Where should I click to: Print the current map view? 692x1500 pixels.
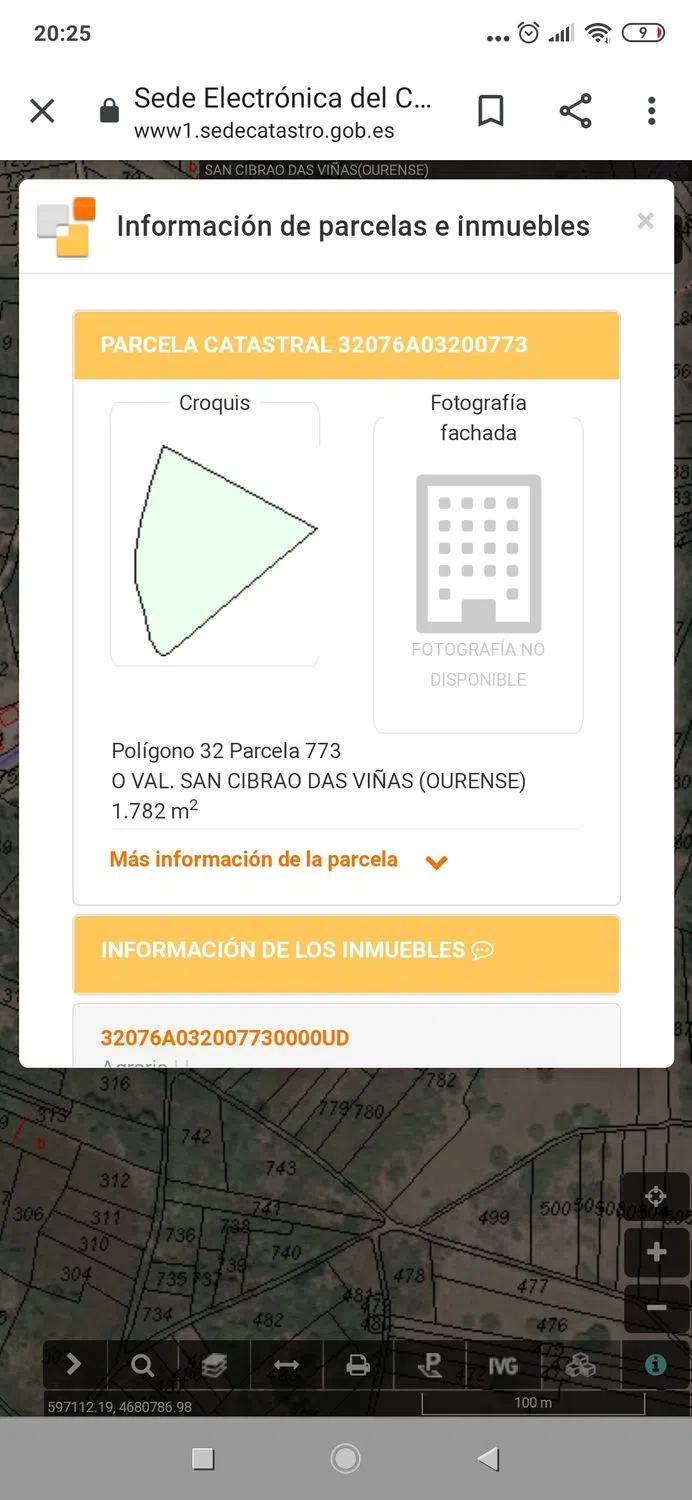[x=358, y=1365]
